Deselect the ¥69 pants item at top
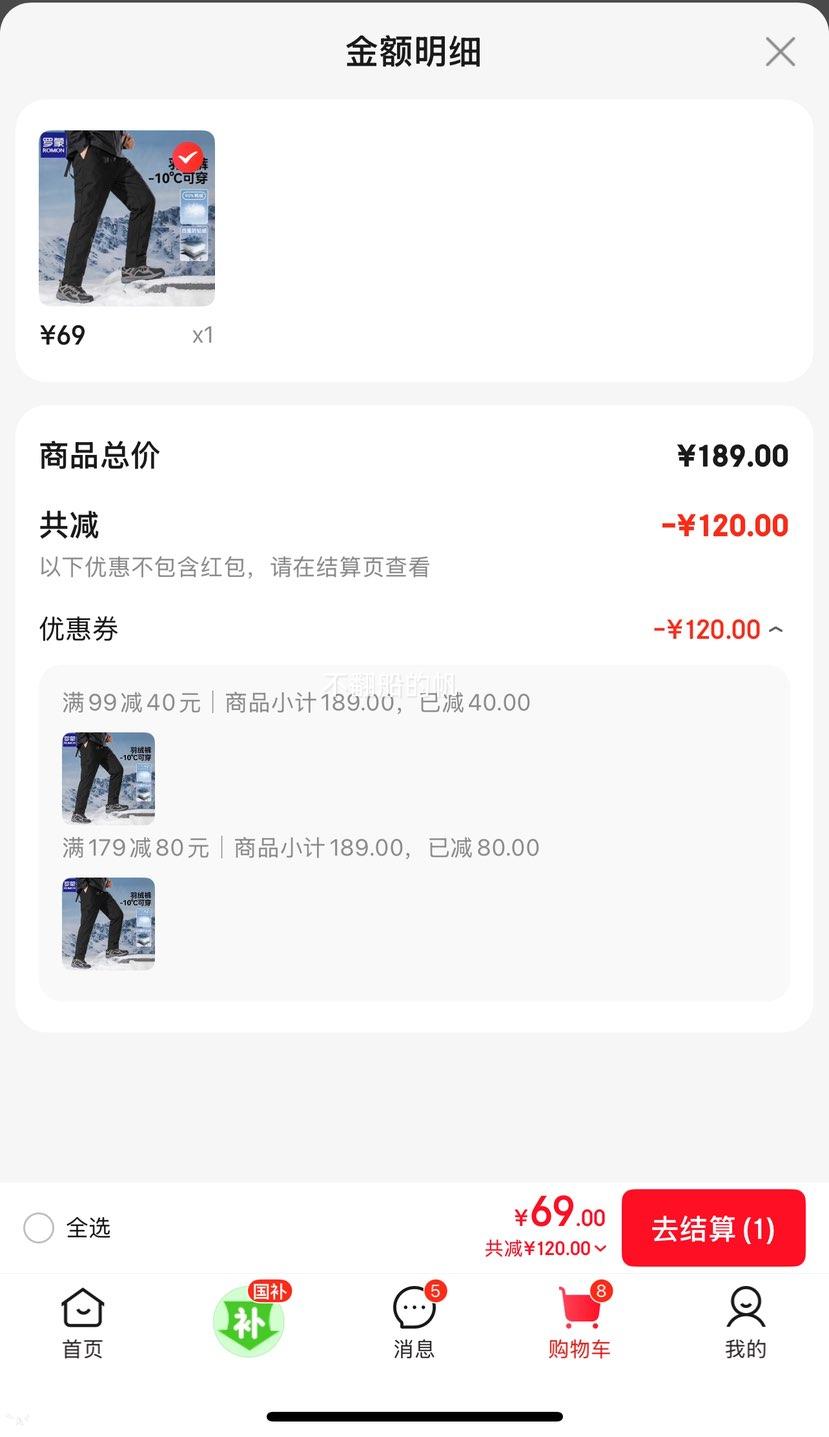The width and height of the screenshot is (829, 1437). (187, 157)
